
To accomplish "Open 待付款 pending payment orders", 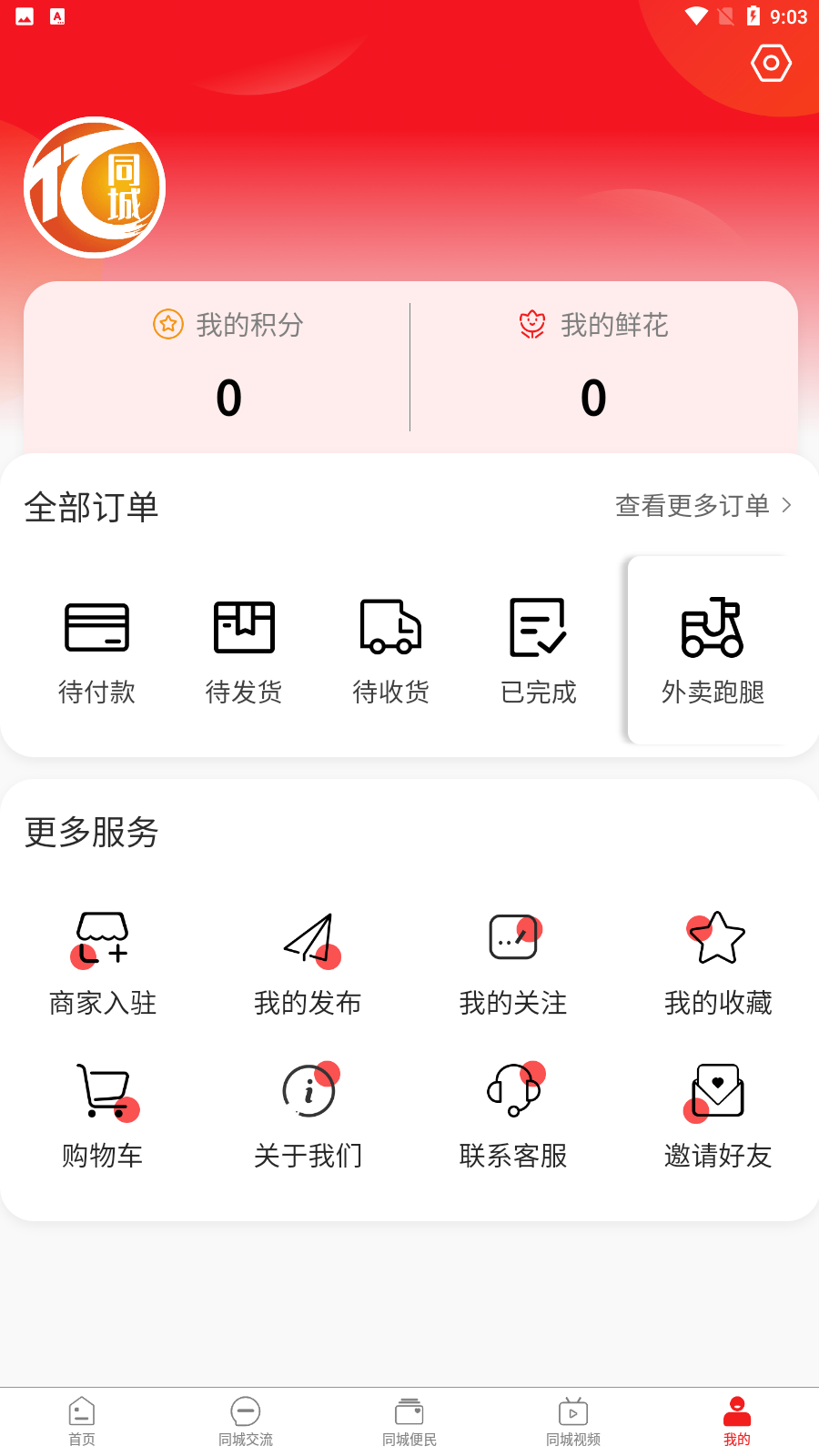I will (x=96, y=651).
